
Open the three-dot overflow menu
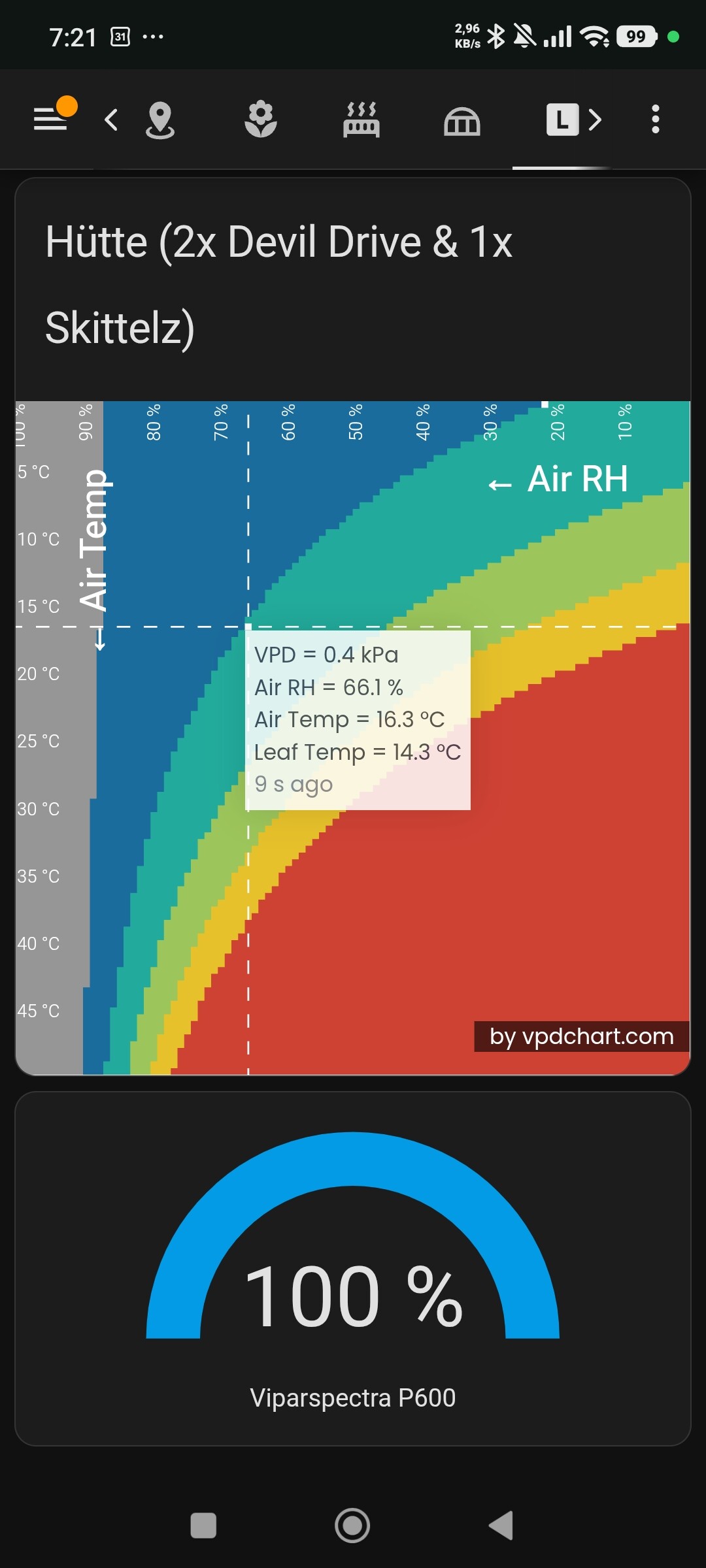(x=656, y=120)
